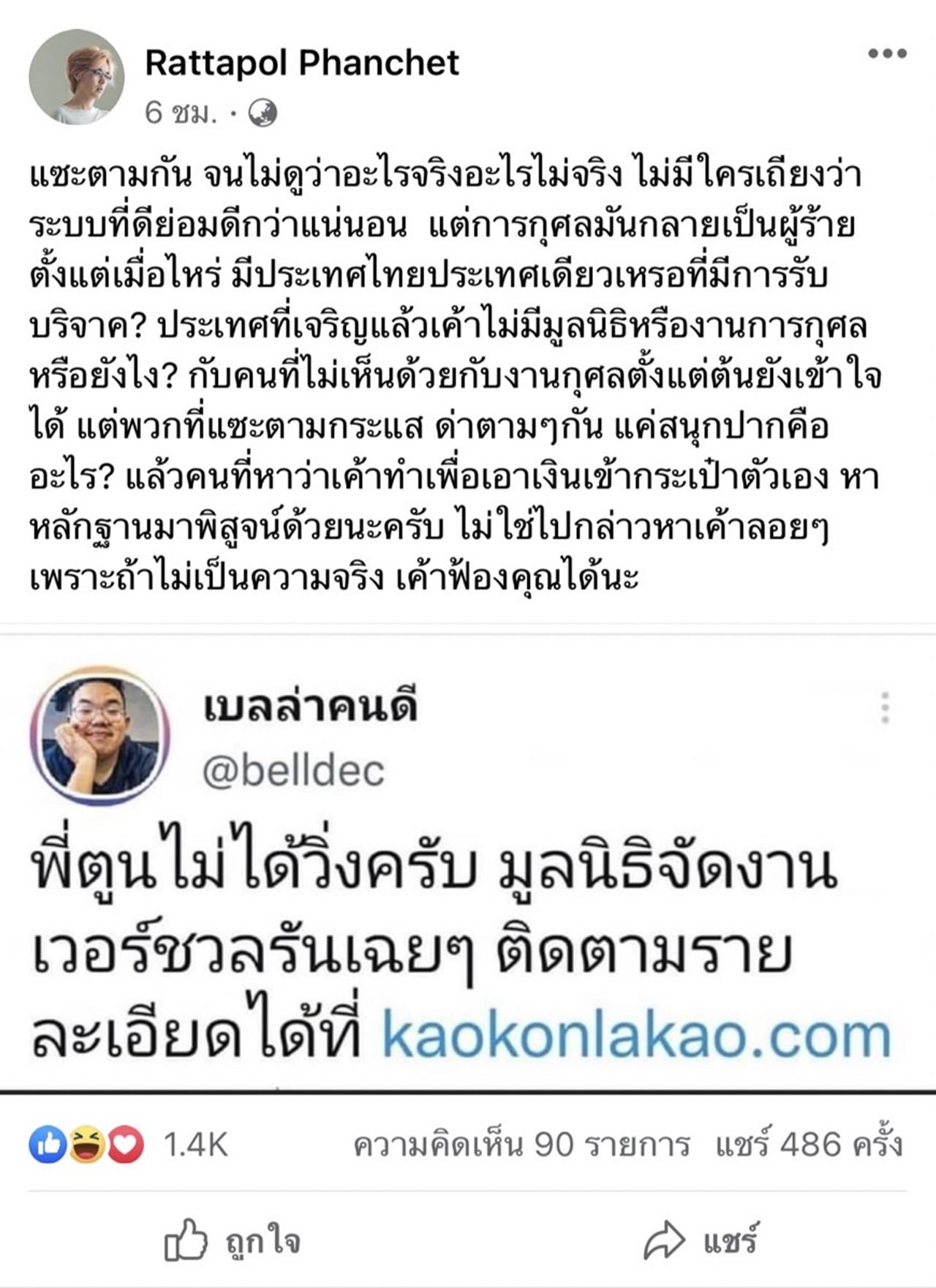
Task: Open the attached tweet screenshot image
Action: pyautogui.click(x=468, y=863)
